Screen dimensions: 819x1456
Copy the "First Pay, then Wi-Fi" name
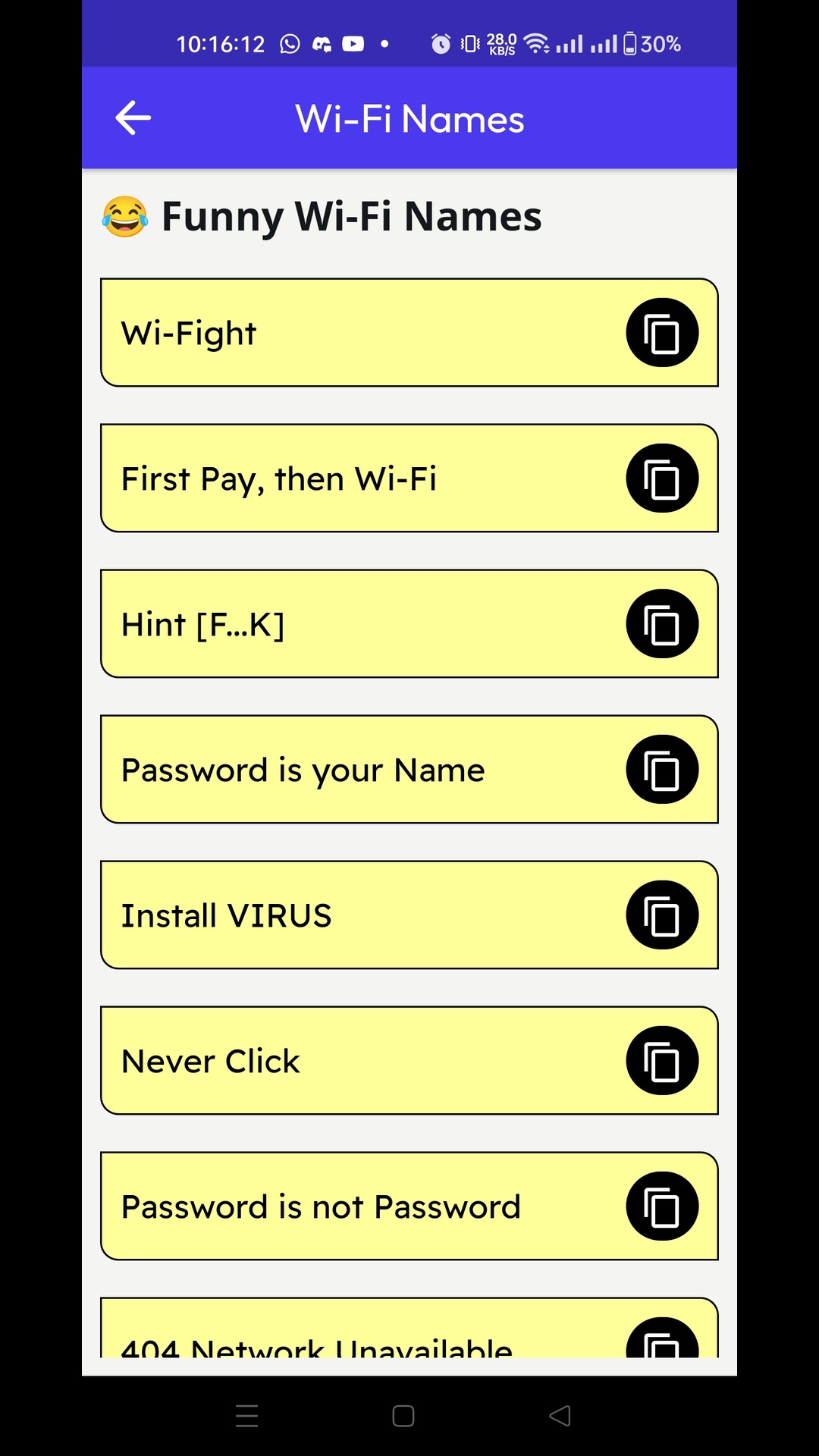click(661, 477)
